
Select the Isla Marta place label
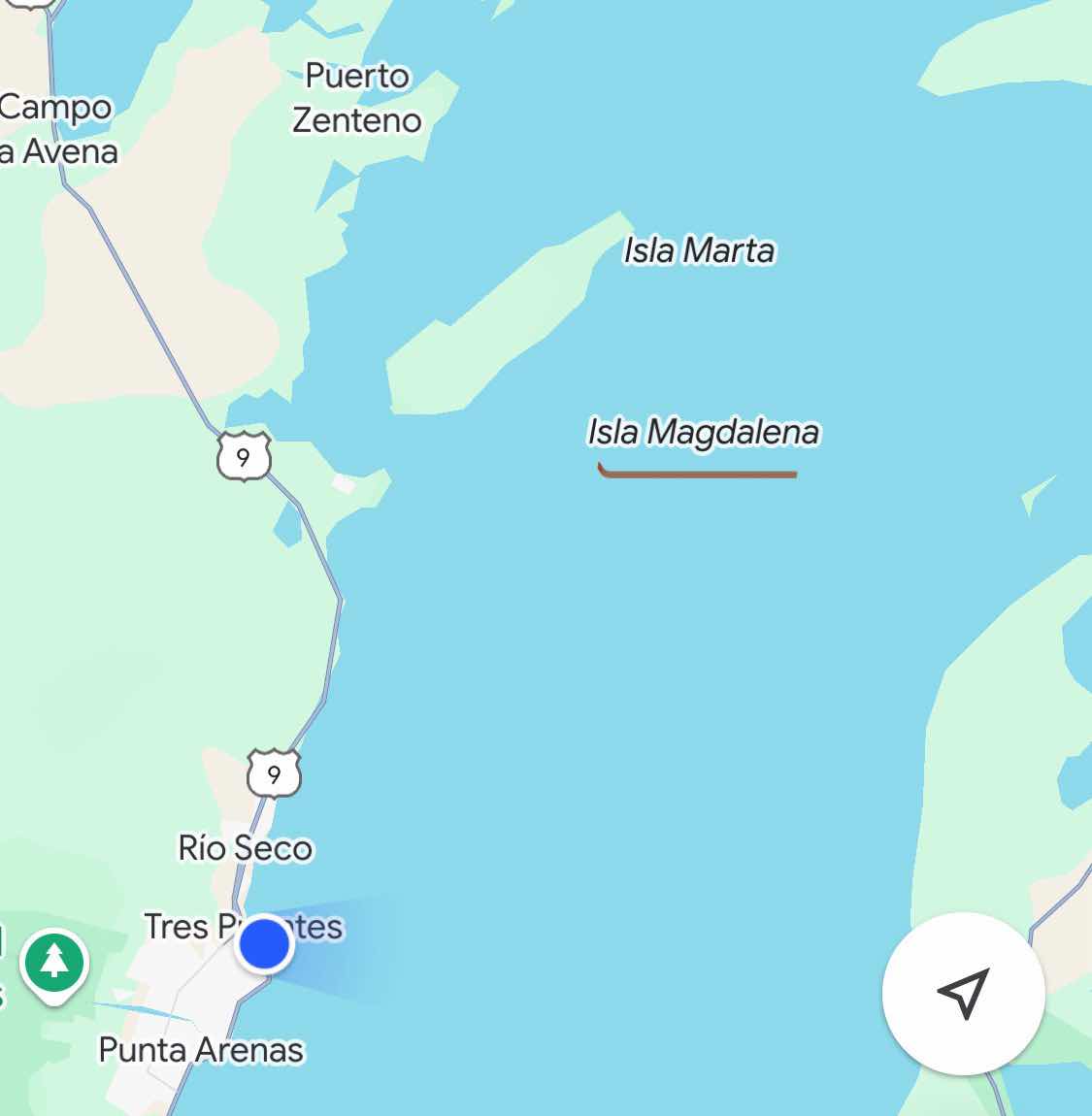[698, 250]
